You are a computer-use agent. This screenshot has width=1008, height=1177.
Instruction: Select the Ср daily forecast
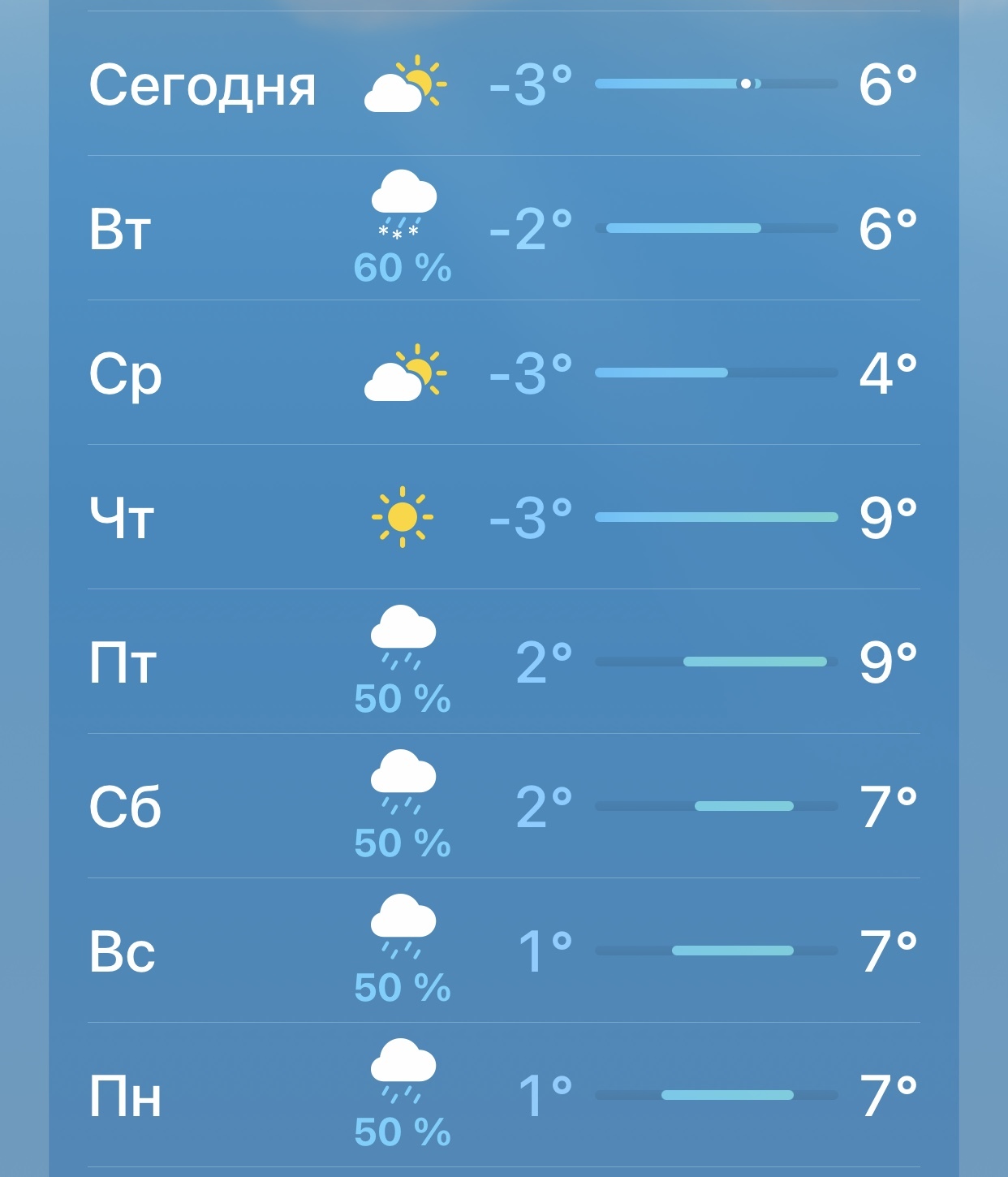click(503, 373)
